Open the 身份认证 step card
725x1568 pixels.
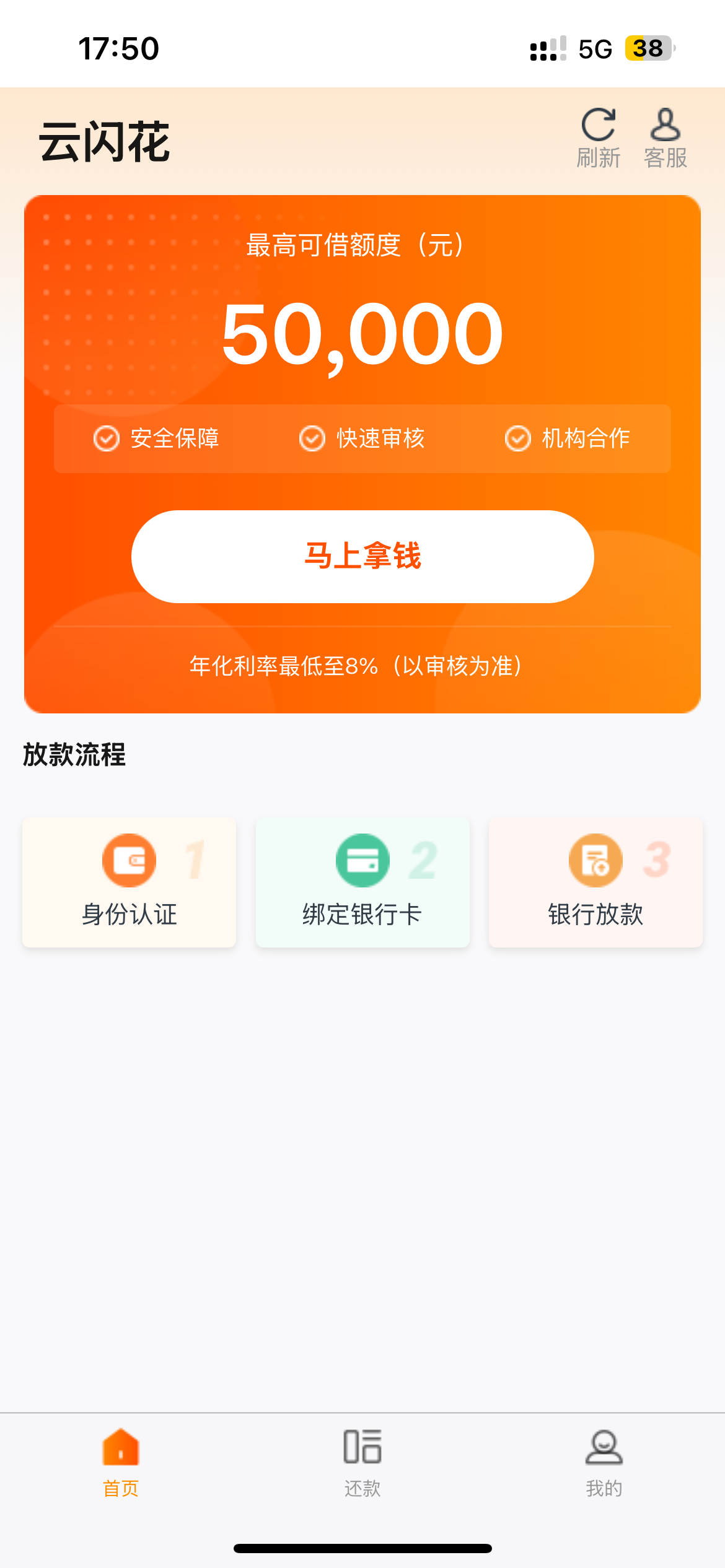click(130, 882)
